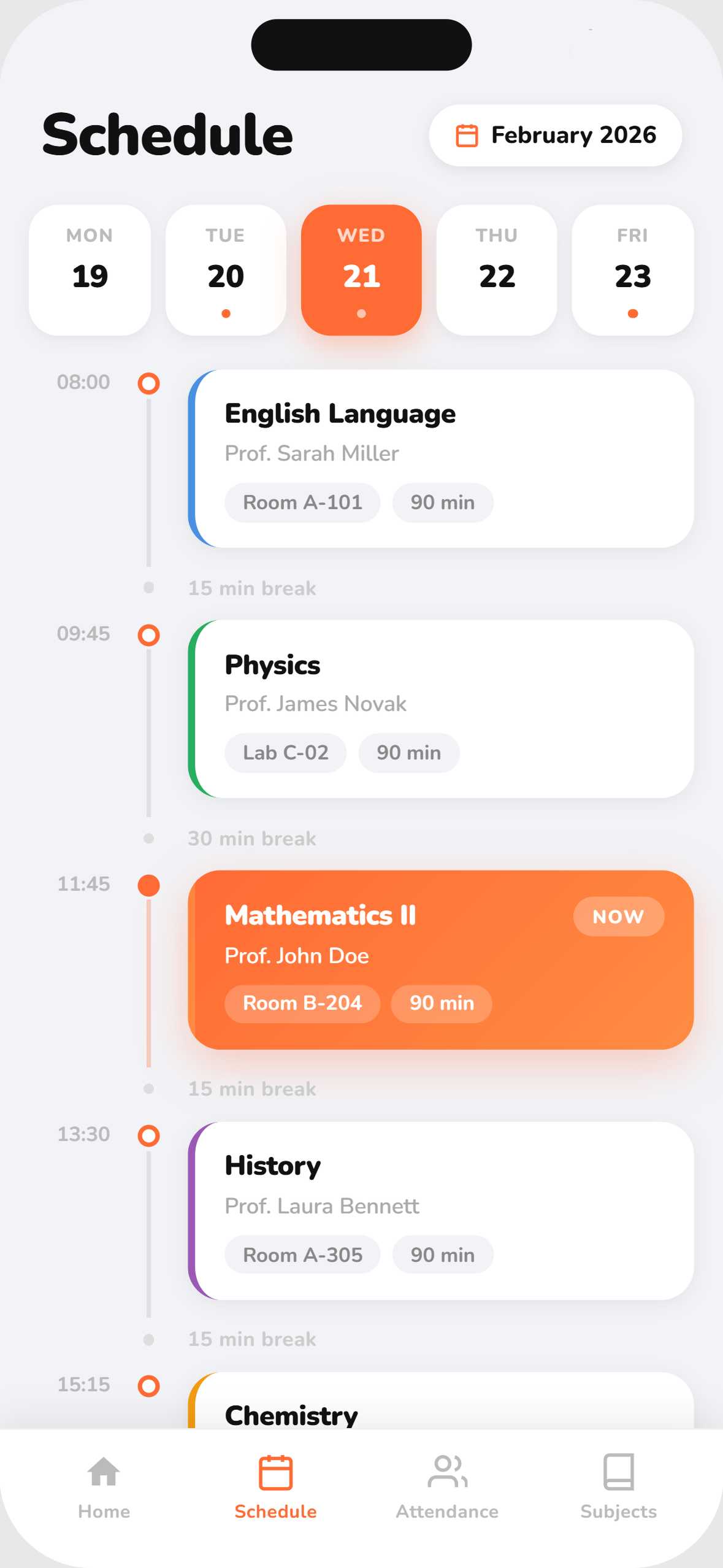Tap the event indicator dot under Tuesday 20
This screenshot has height=1568, width=723.
point(225,313)
